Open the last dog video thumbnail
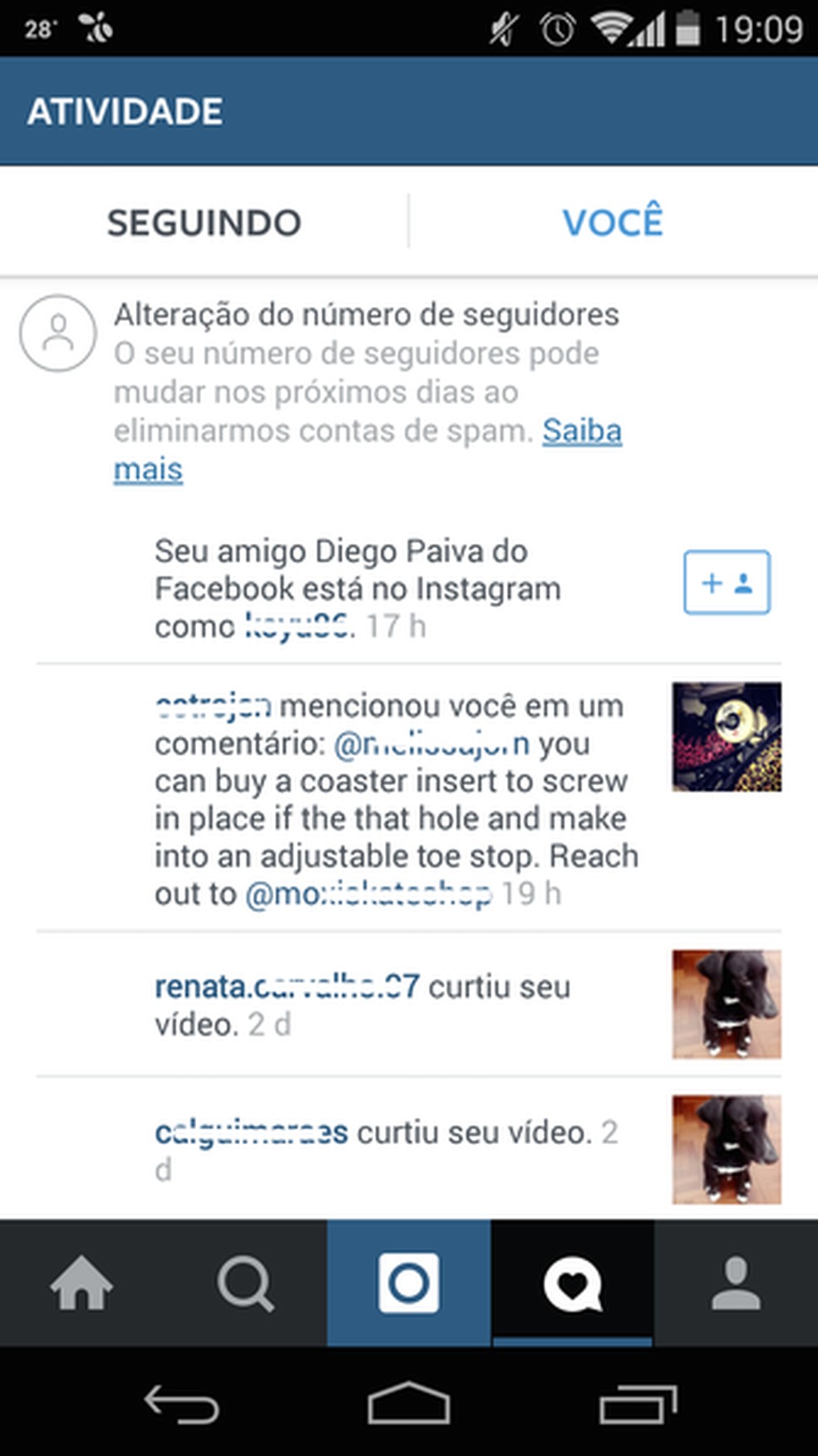Screen dimensions: 818x1456 click(x=726, y=1148)
